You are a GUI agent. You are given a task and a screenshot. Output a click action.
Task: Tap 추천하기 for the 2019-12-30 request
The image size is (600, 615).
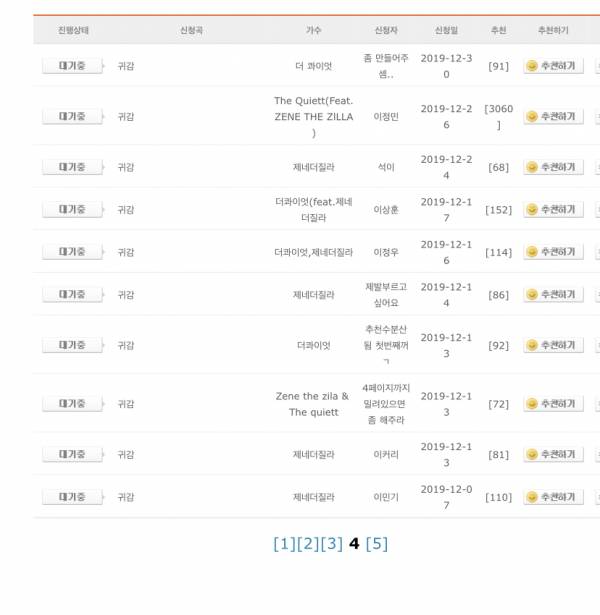553,67
